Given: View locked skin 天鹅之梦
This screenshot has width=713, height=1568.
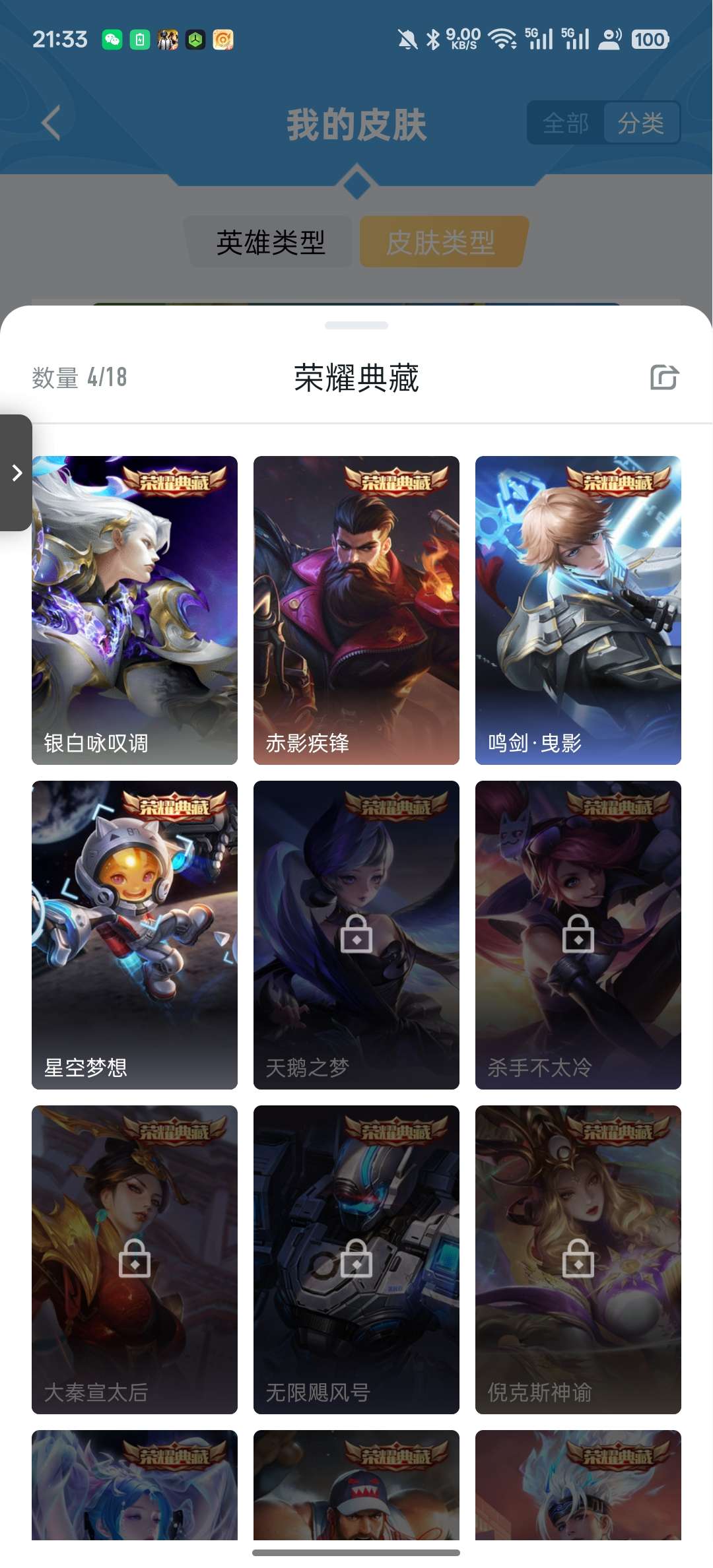Looking at the screenshot, I should click(356, 934).
